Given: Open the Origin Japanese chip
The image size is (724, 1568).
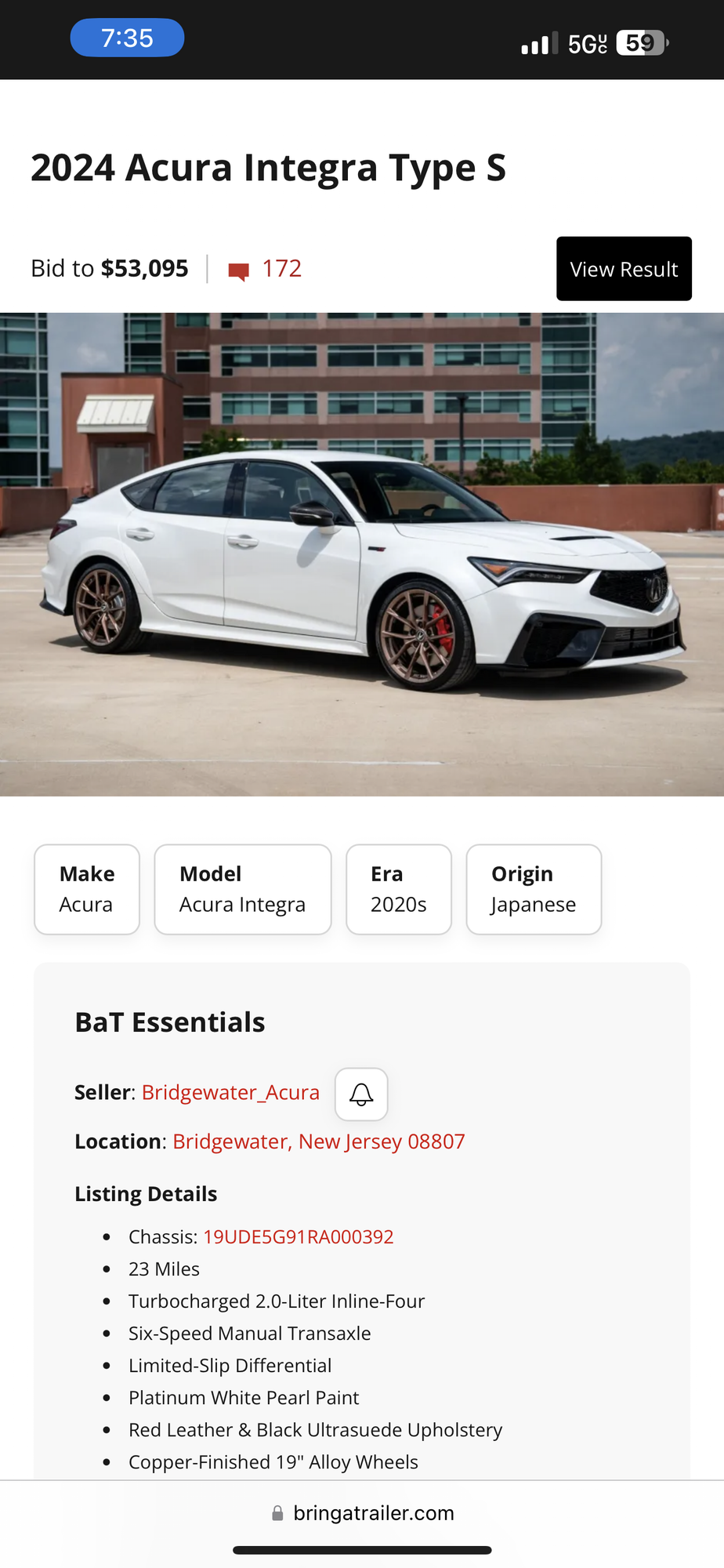Looking at the screenshot, I should [x=534, y=889].
